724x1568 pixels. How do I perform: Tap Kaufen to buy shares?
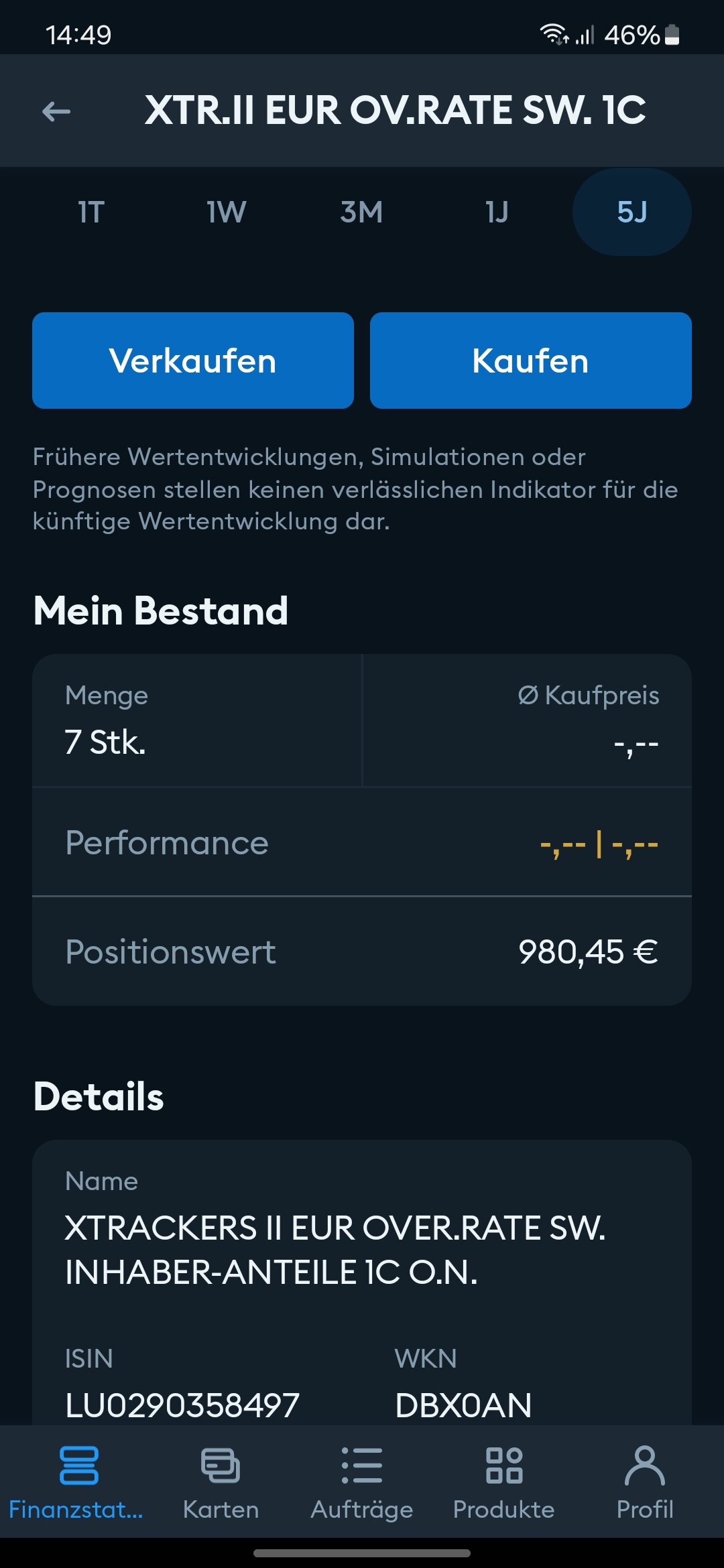530,361
